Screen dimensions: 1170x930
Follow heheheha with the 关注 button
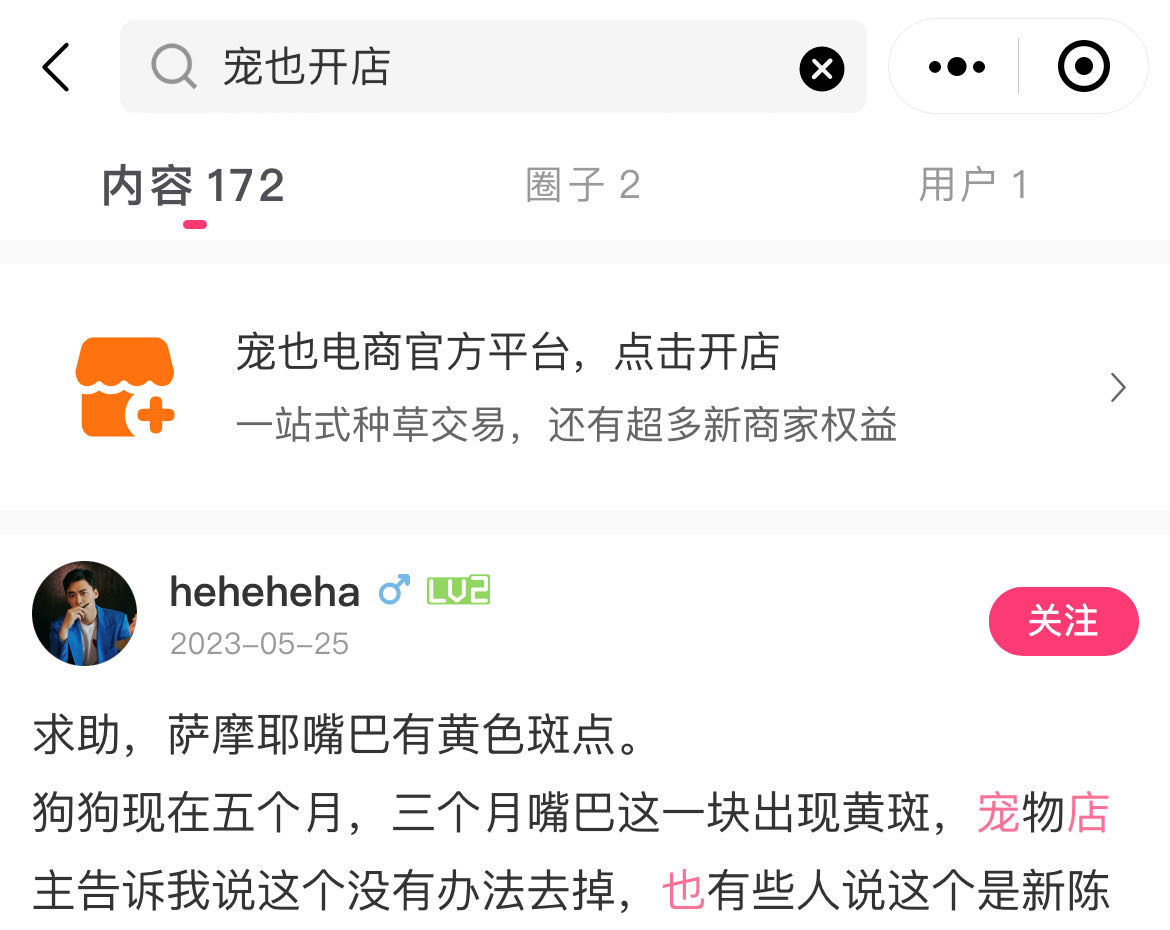pyautogui.click(x=1063, y=621)
